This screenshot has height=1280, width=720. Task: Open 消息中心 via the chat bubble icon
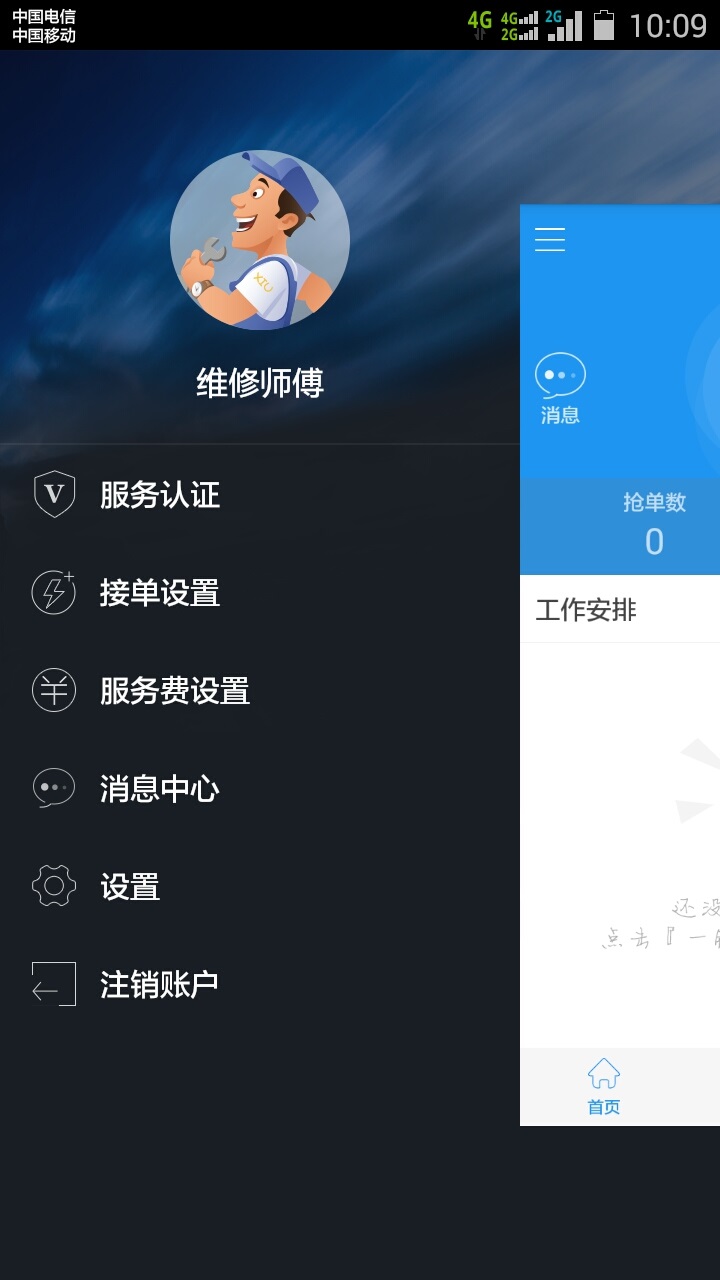click(x=52, y=787)
